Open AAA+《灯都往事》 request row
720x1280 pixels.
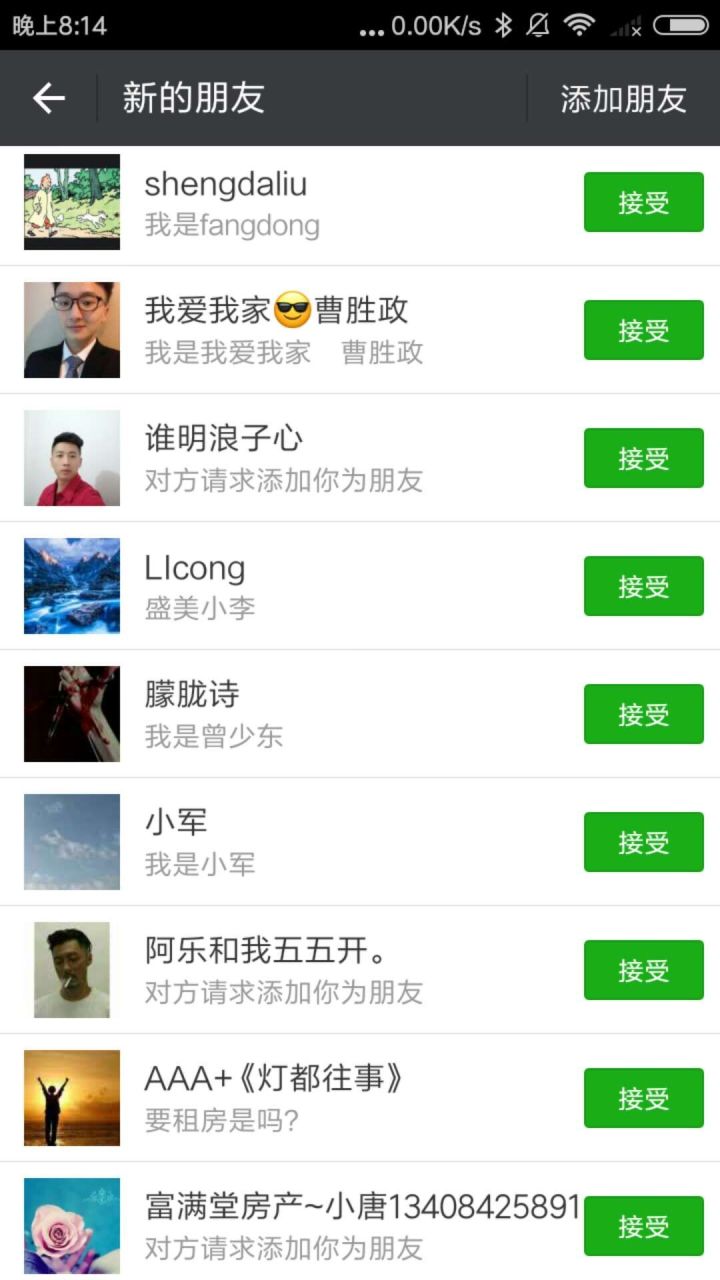click(300, 1098)
